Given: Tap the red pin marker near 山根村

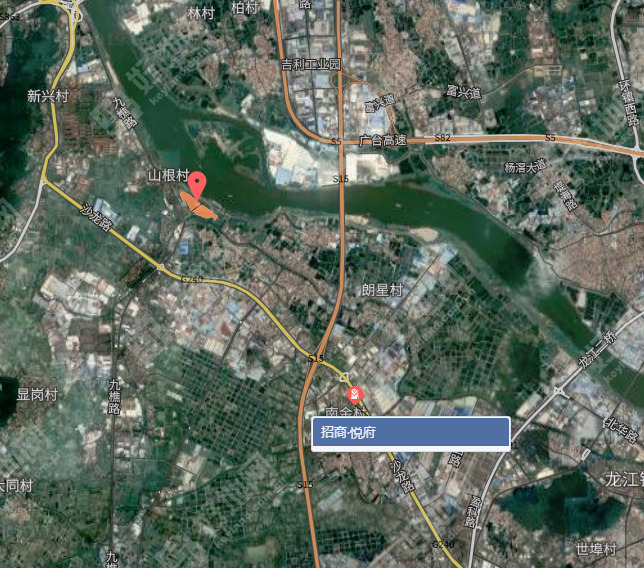Looking at the screenshot, I should point(198,185).
